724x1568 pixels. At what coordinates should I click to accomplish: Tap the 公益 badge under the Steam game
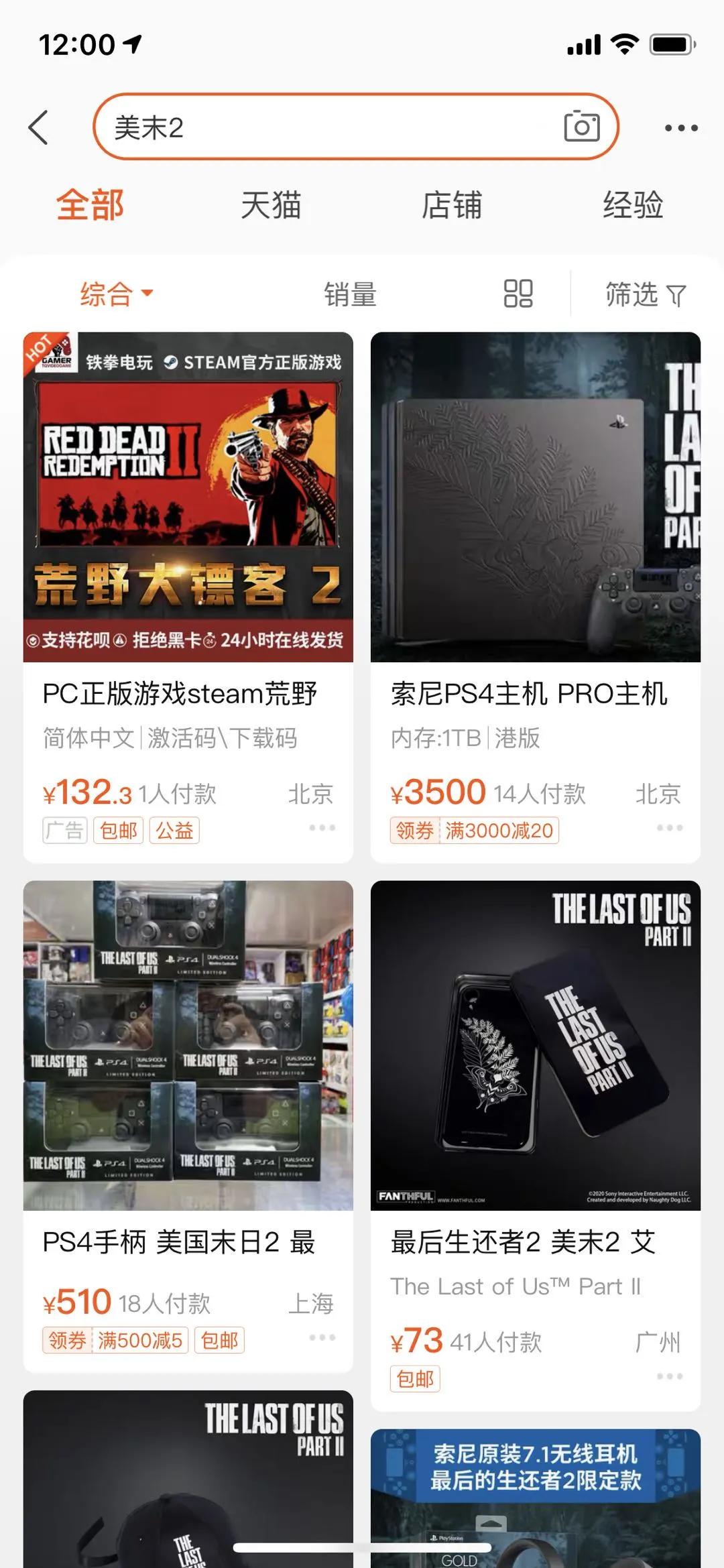tap(176, 830)
